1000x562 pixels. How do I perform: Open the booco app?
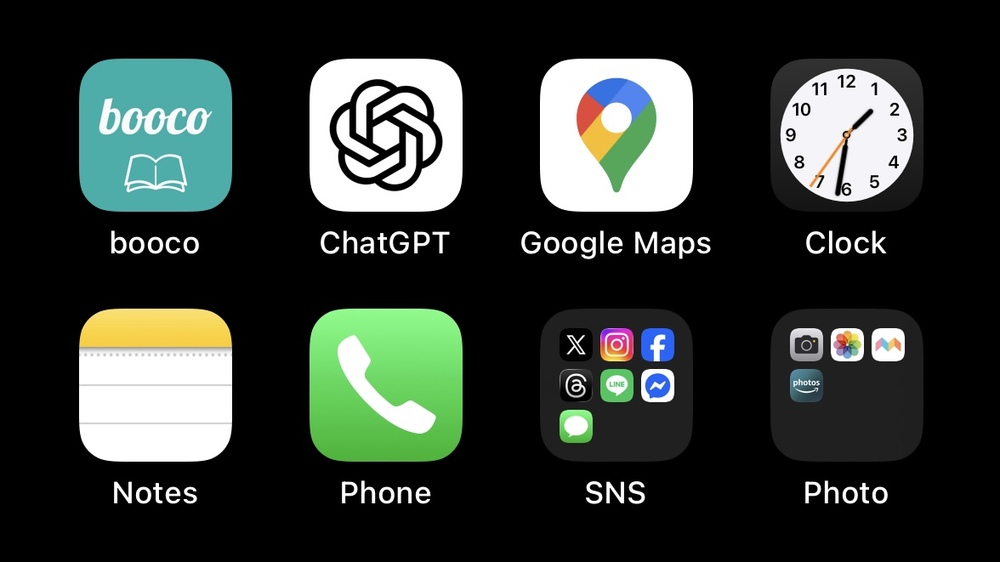pyautogui.click(x=155, y=135)
